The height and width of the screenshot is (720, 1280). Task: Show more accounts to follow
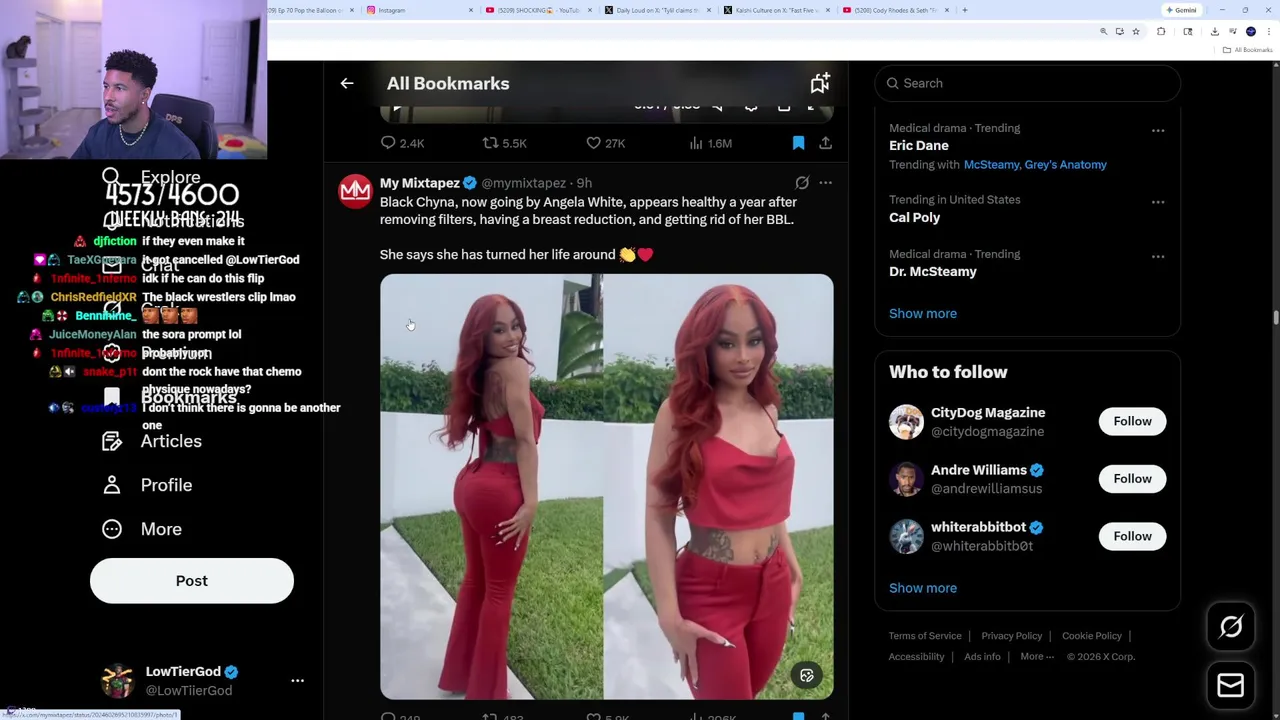[x=922, y=588]
